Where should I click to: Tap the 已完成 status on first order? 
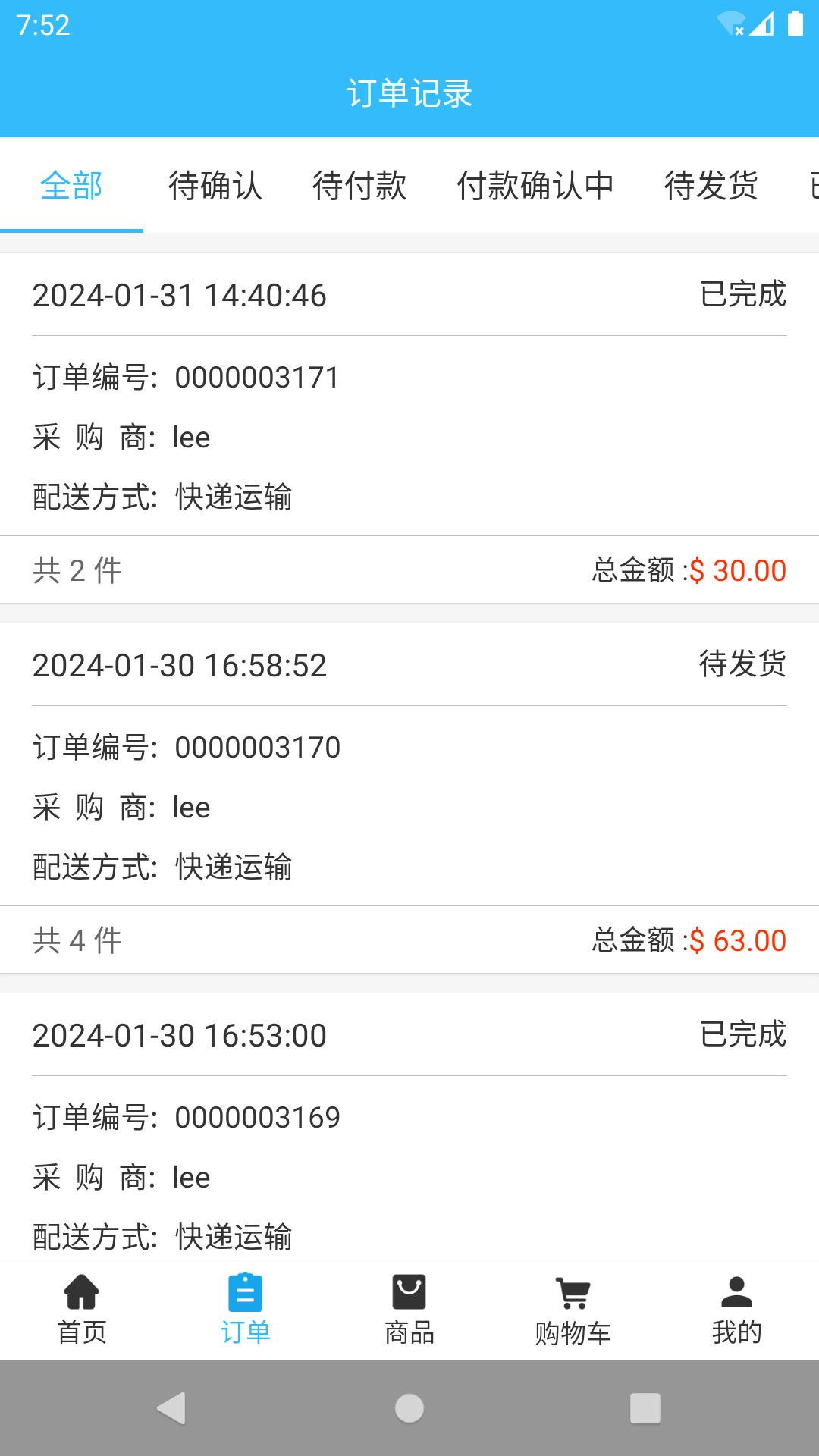(x=742, y=296)
